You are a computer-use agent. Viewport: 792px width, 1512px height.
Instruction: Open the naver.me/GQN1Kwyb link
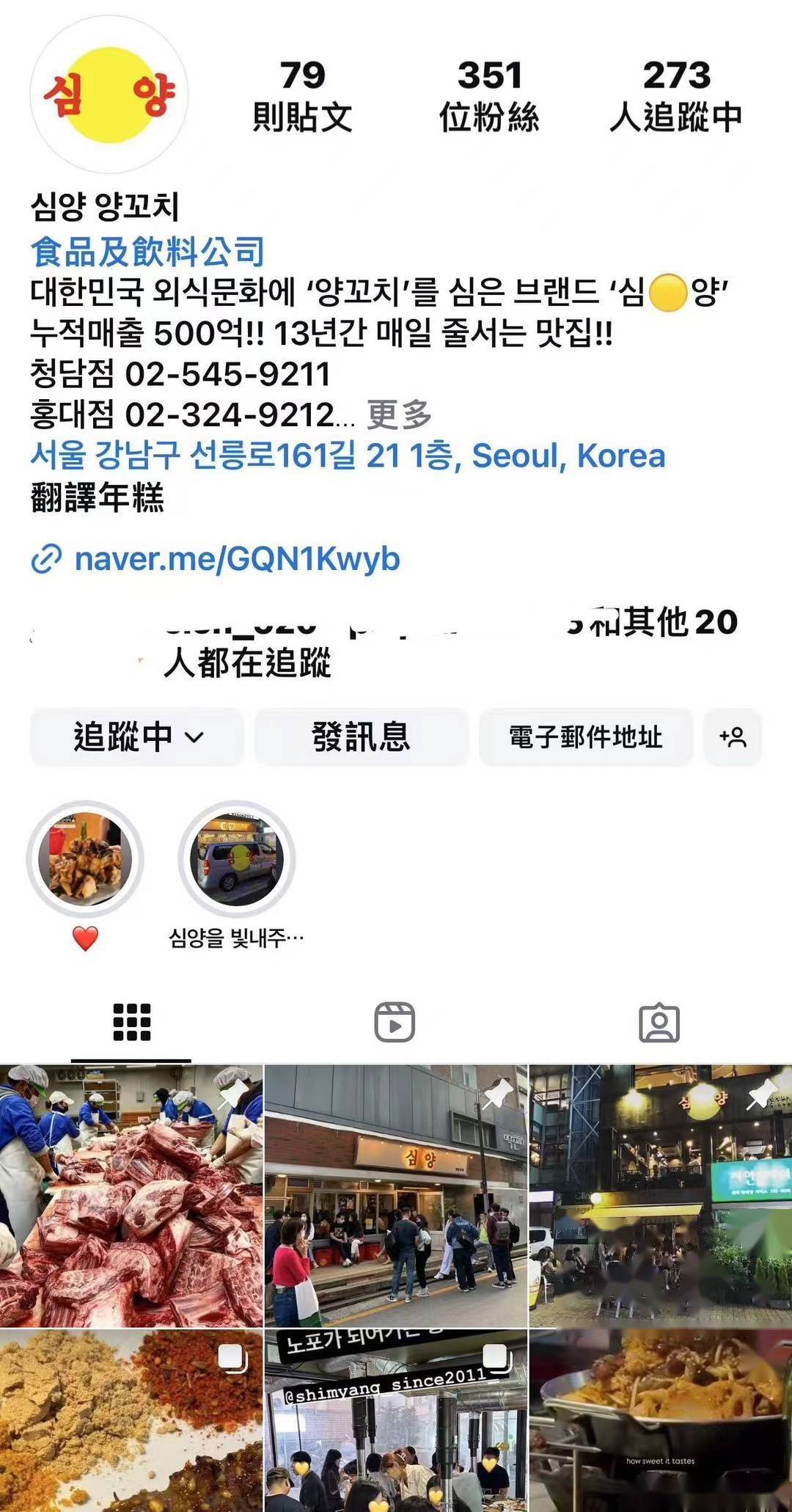[x=237, y=559]
